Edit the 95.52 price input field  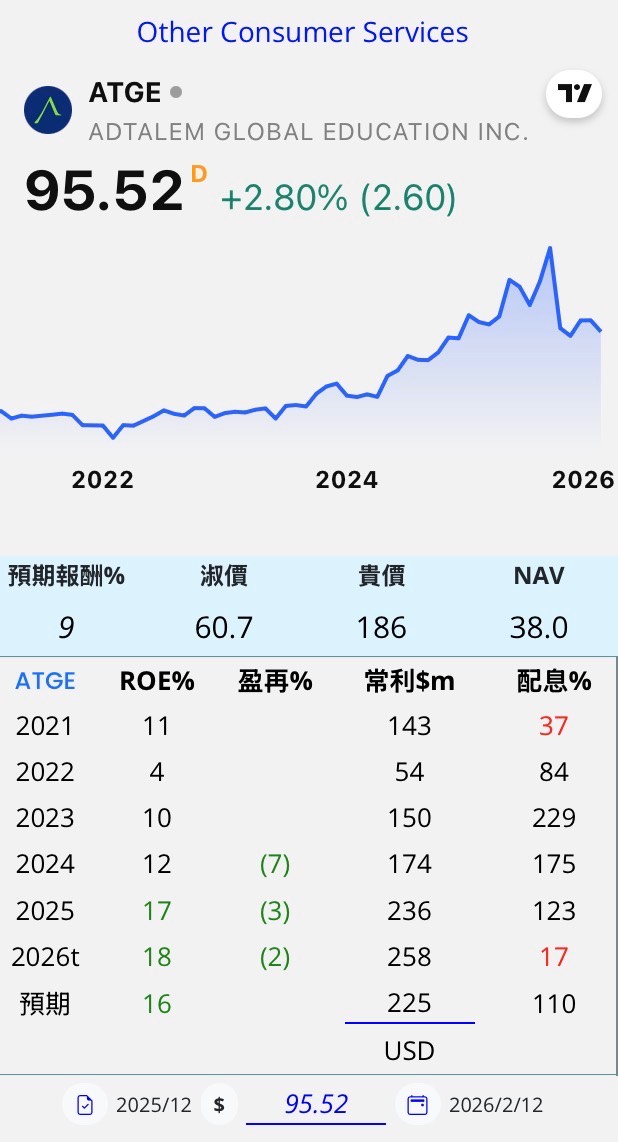tap(316, 1105)
